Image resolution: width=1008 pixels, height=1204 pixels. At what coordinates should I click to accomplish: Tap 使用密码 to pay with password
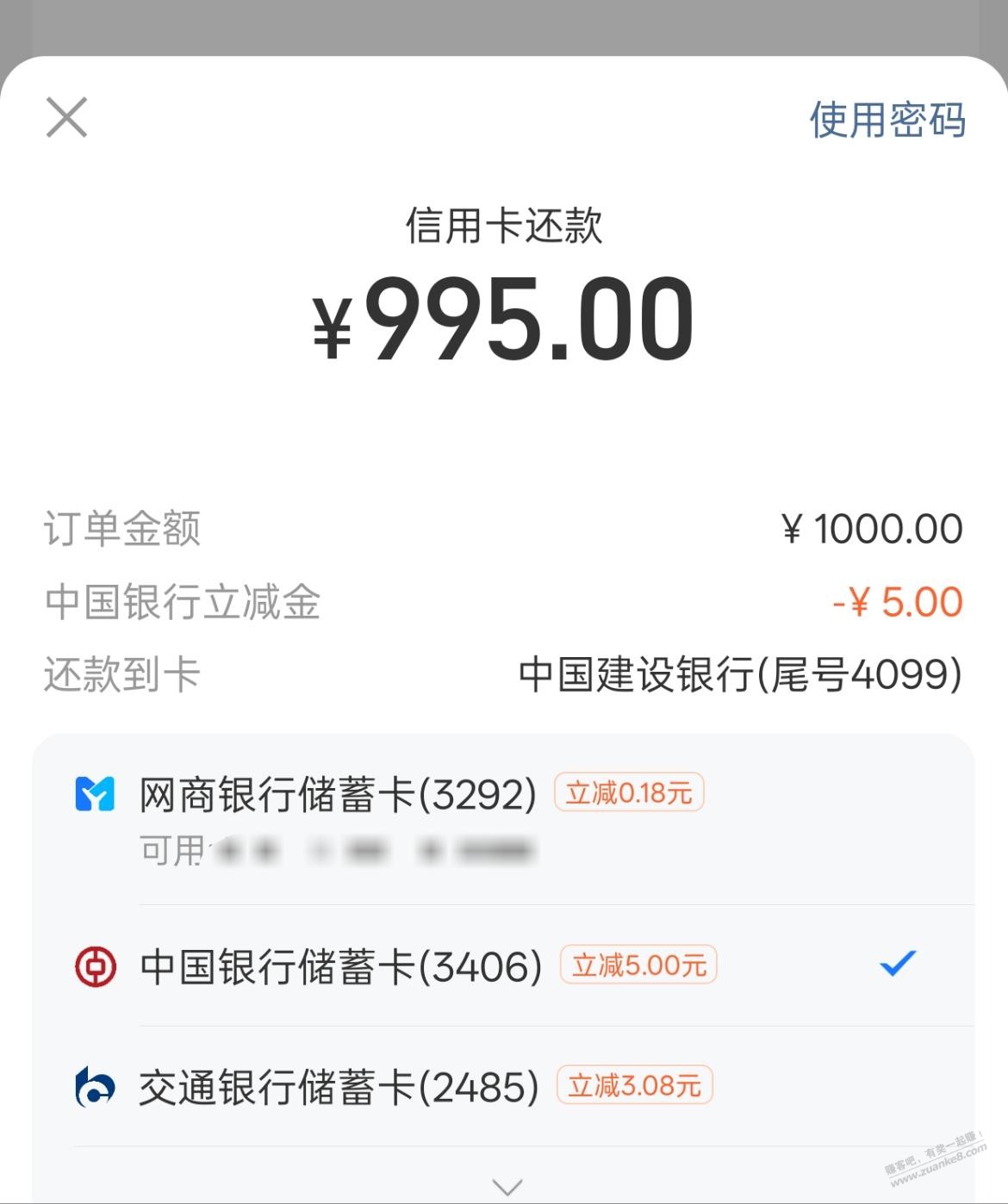pyautogui.click(x=887, y=120)
